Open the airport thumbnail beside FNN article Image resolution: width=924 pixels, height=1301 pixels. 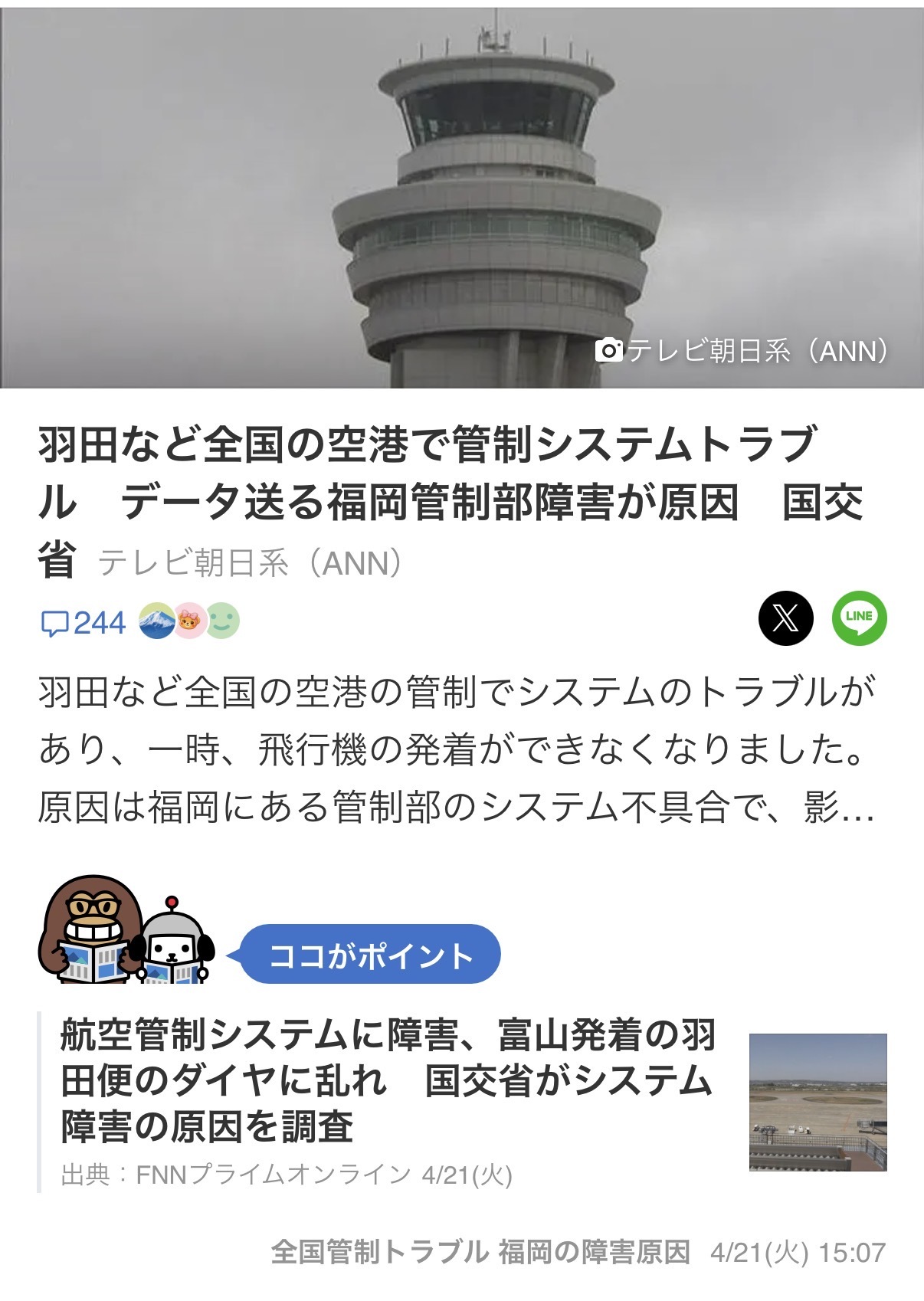pyautogui.click(x=818, y=1102)
